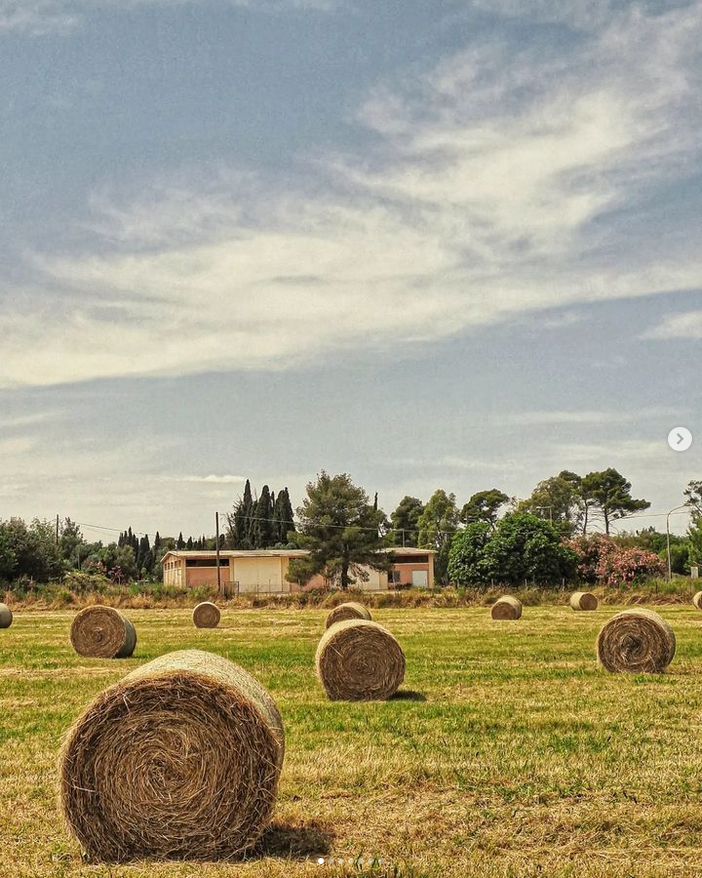Screen dimensions: 702x878
Task: Go to the next photo in carousel
Action: (679, 439)
